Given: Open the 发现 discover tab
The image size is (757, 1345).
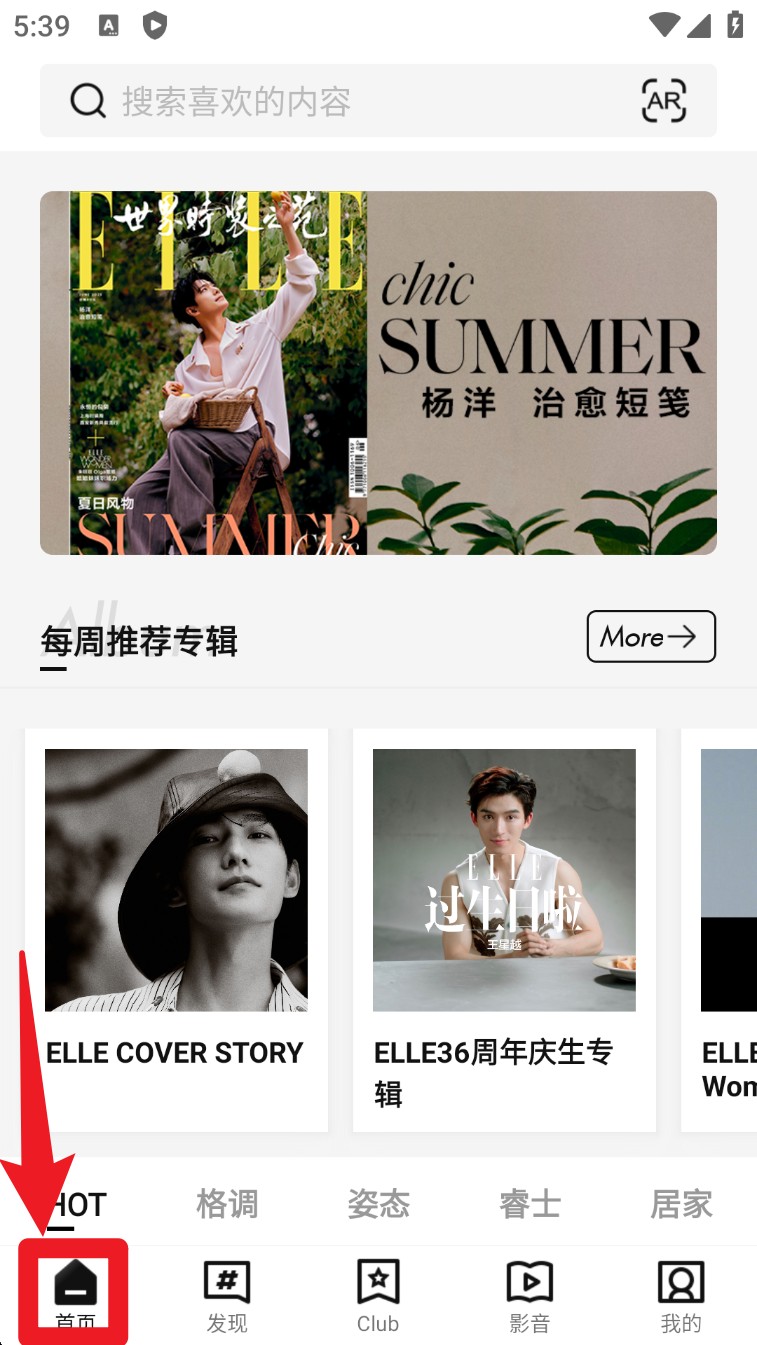Looking at the screenshot, I should [x=227, y=1295].
